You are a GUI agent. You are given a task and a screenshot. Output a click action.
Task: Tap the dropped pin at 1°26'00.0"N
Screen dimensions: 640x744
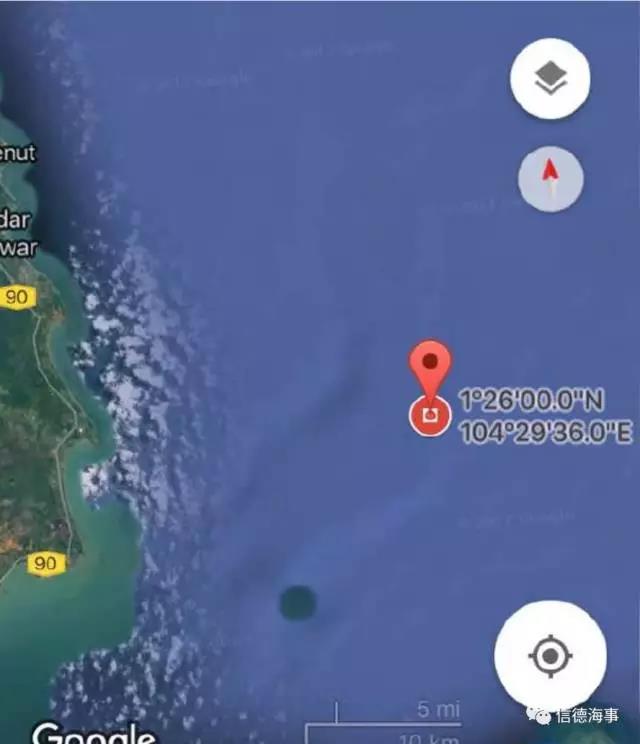431,372
